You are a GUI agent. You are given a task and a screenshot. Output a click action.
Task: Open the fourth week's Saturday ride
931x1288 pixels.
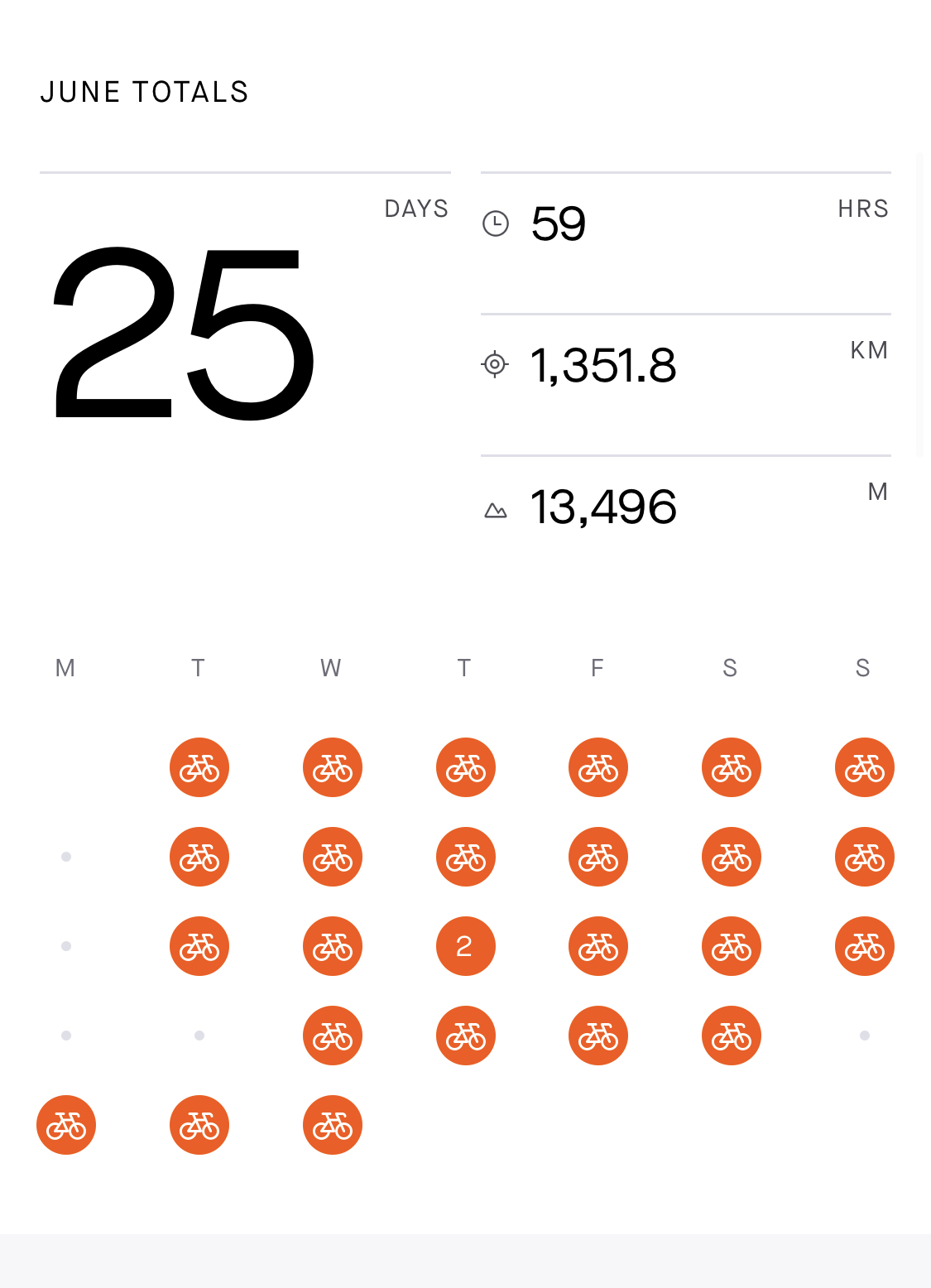(732, 1036)
